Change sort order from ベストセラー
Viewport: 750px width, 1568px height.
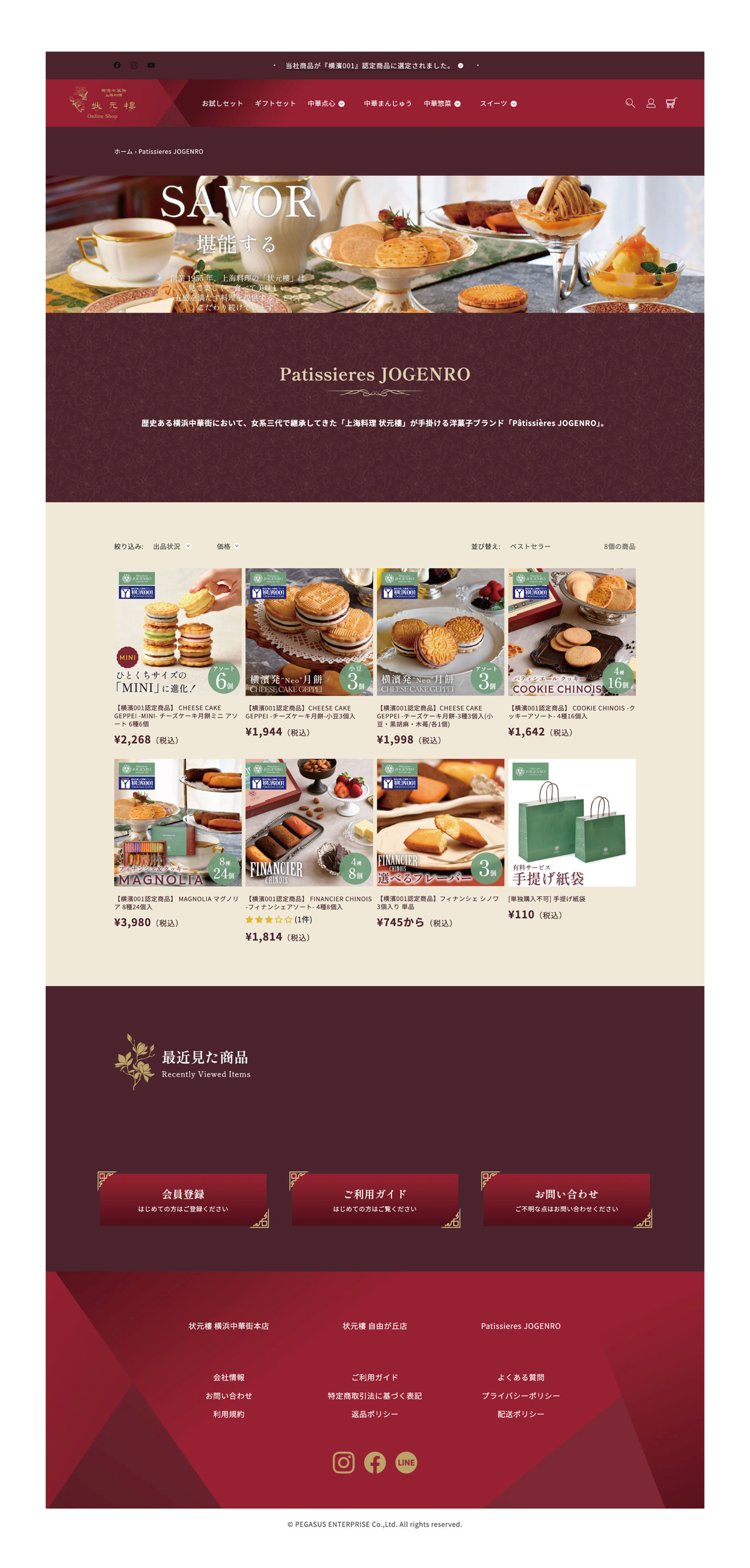point(530,547)
